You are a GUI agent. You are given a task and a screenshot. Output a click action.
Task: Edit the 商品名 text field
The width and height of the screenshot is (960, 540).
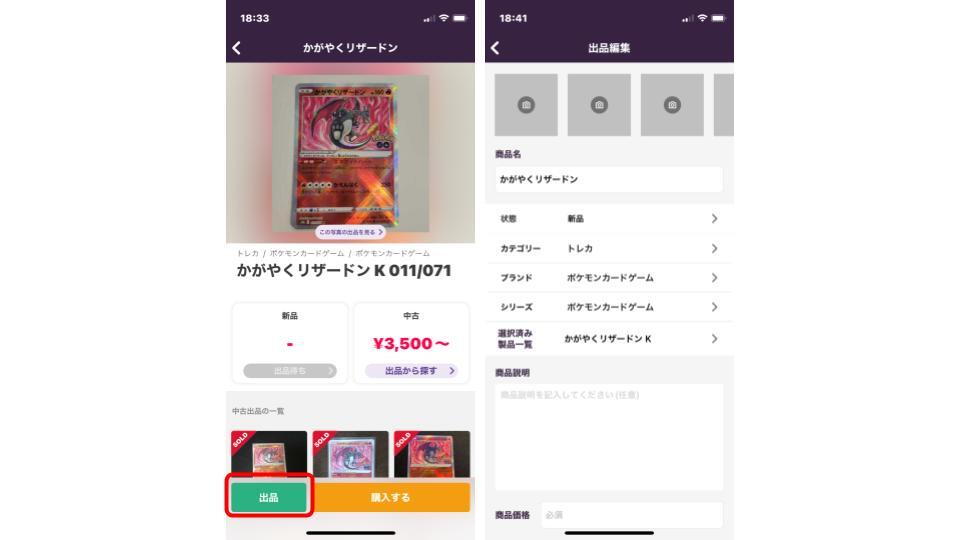[609, 179]
